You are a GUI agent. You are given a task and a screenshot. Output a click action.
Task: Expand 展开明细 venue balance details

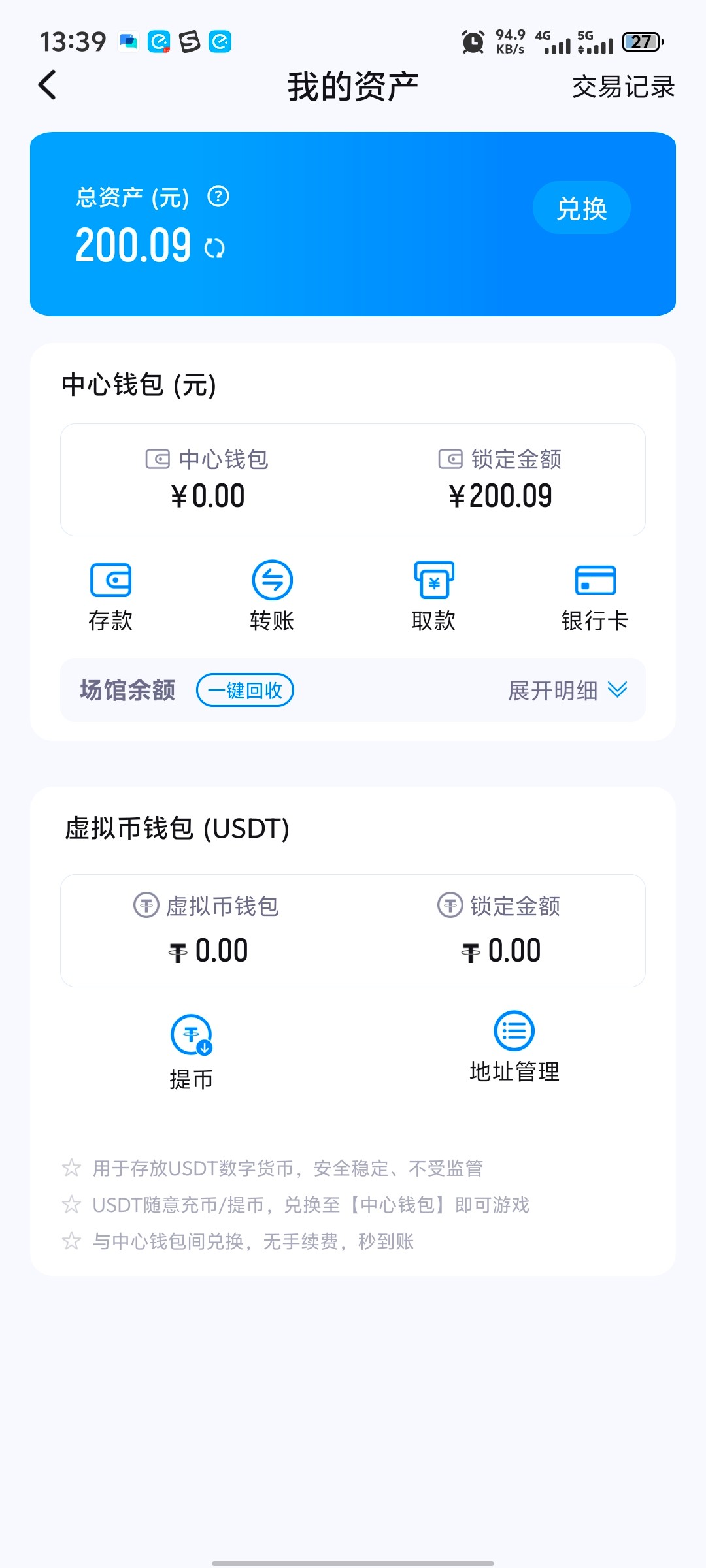[567, 690]
